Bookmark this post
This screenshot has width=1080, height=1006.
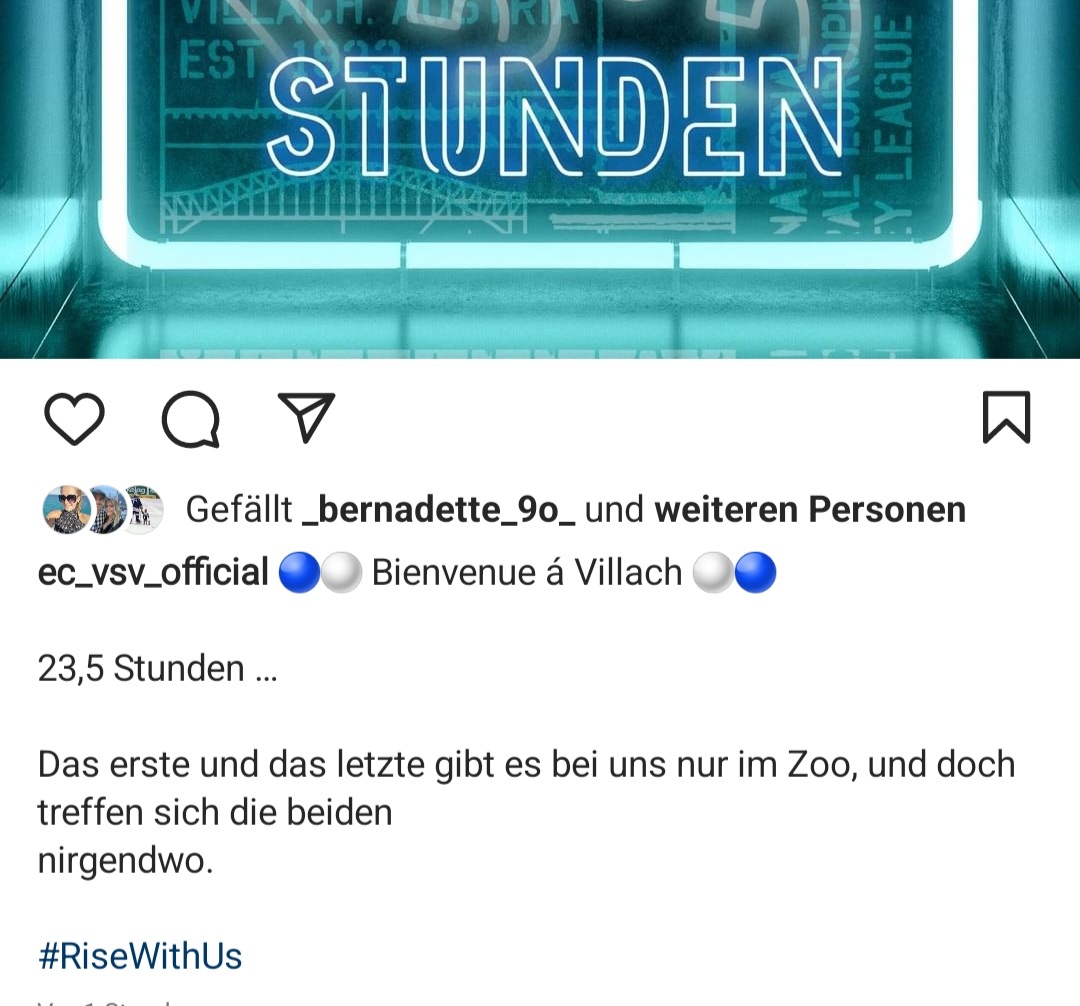(x=1006, y=417)
